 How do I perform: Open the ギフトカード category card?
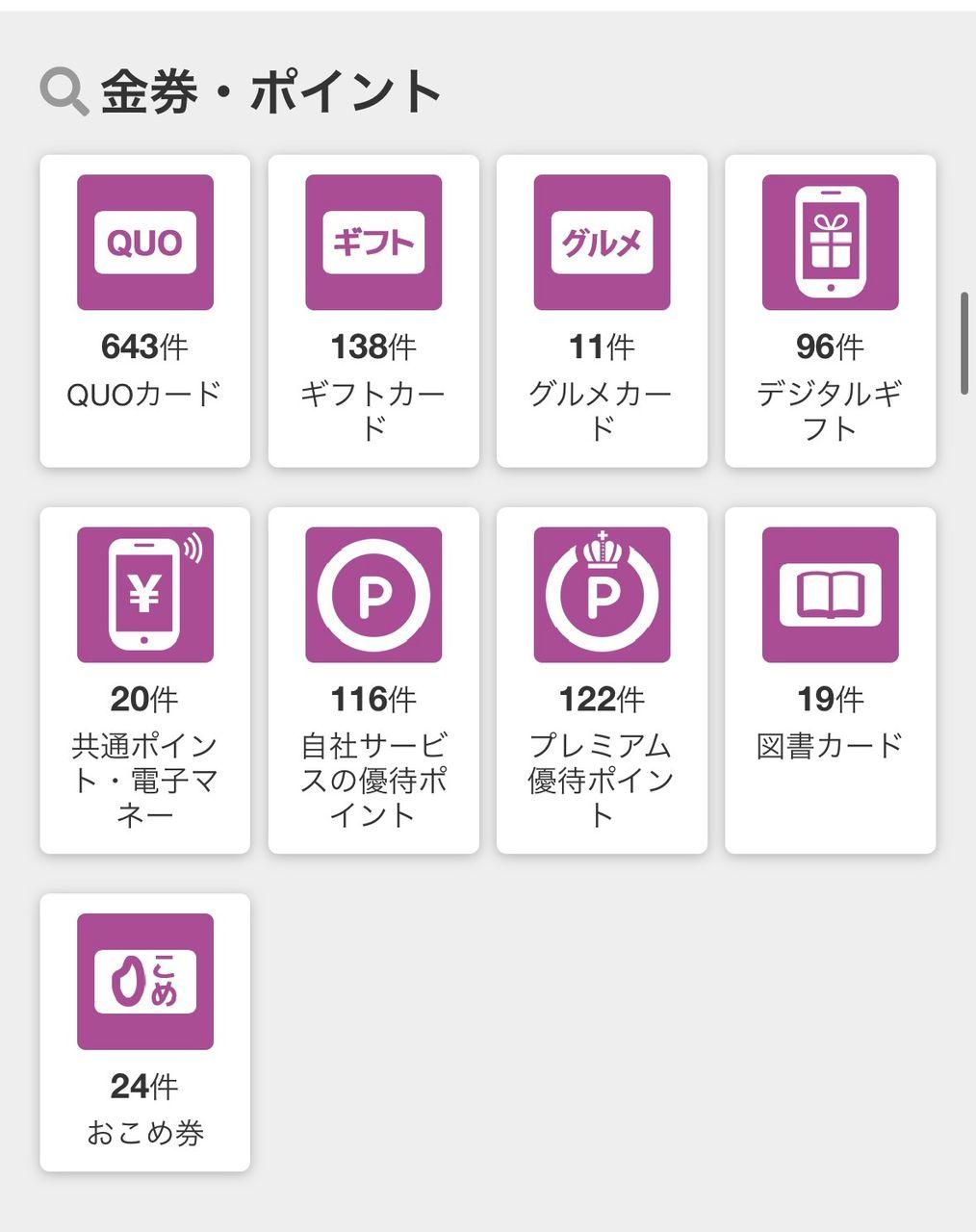(372, 308)
